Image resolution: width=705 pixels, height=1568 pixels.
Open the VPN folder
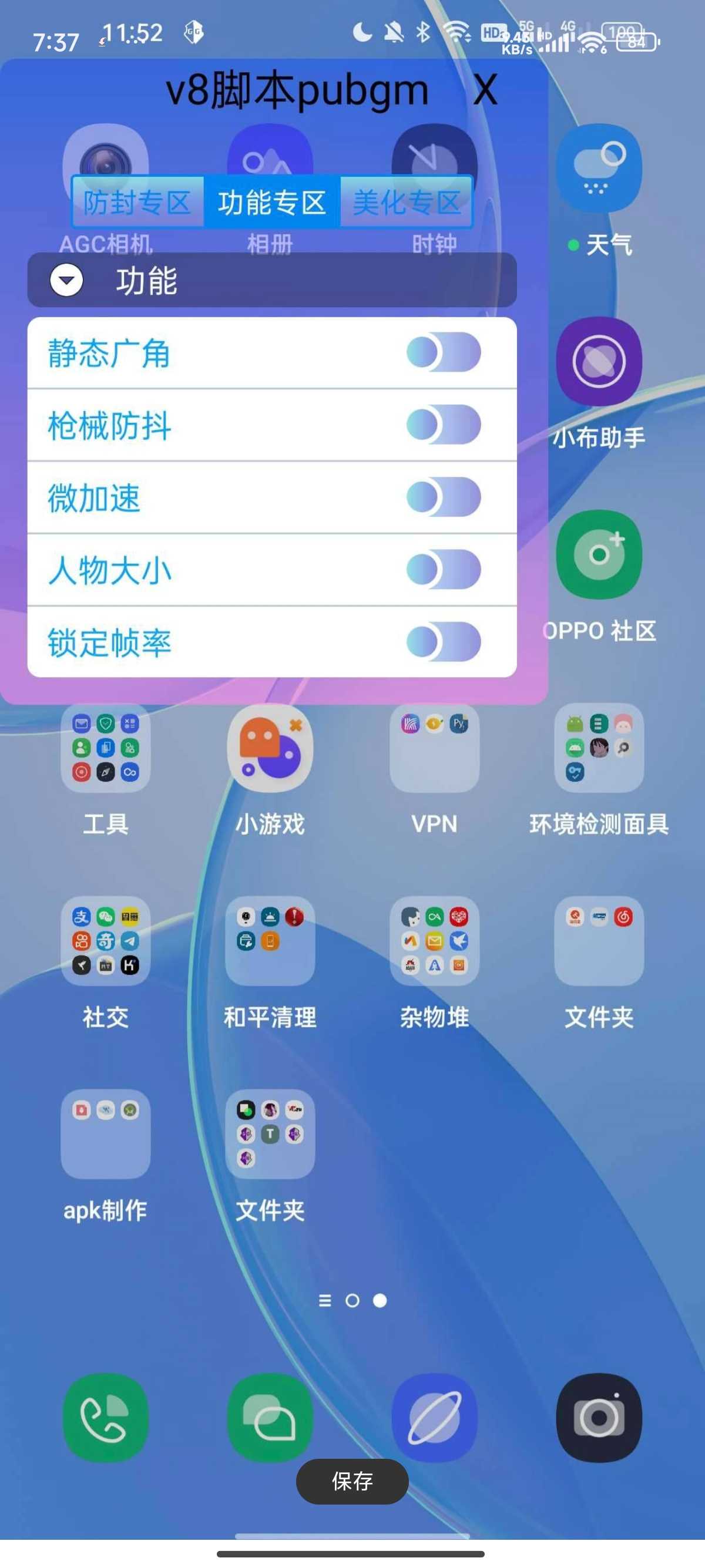click(434, 748)
